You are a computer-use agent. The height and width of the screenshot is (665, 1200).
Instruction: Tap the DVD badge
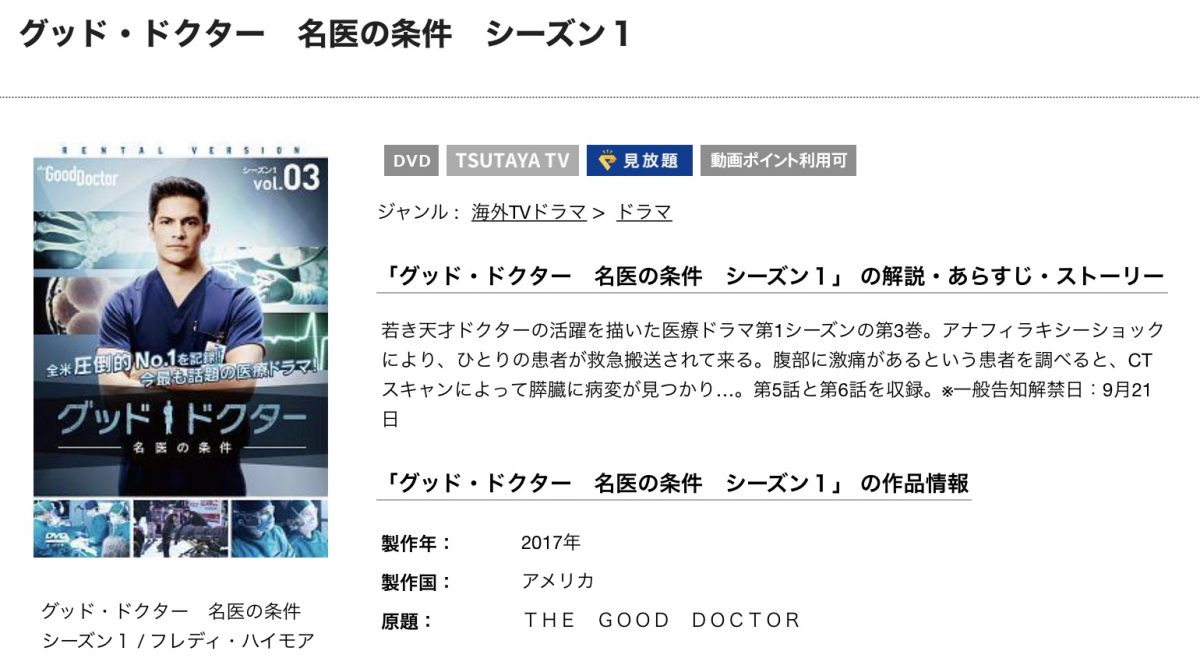411,161
